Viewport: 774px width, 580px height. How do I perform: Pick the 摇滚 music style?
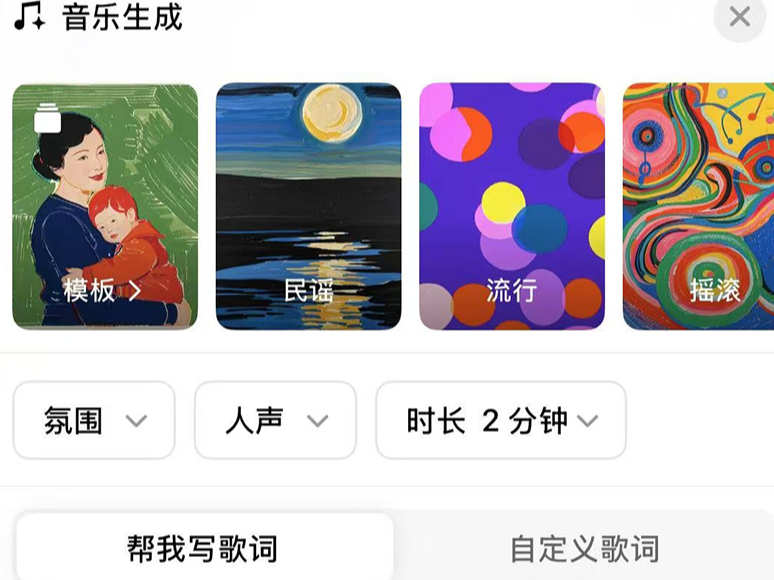pos(700,207)
